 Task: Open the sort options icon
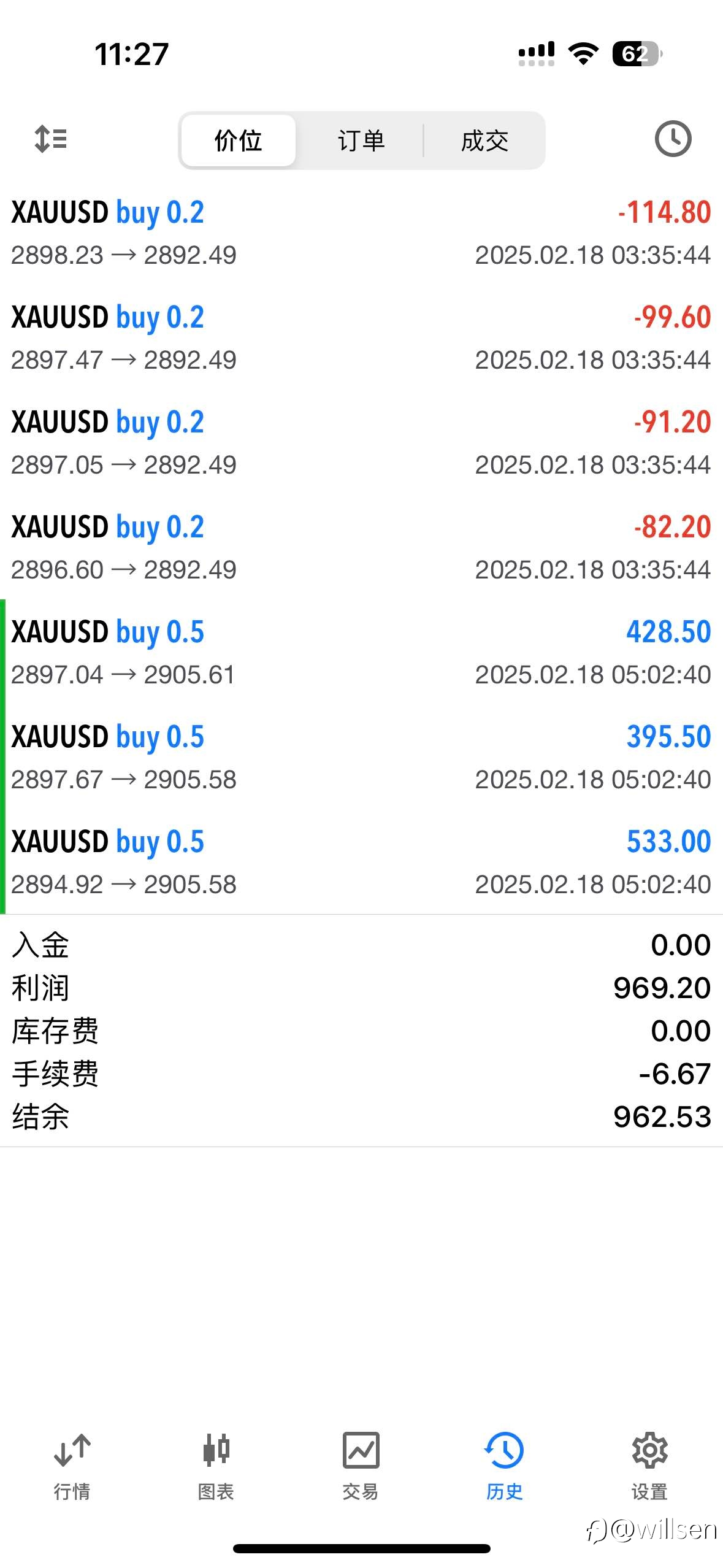point(51,139)
